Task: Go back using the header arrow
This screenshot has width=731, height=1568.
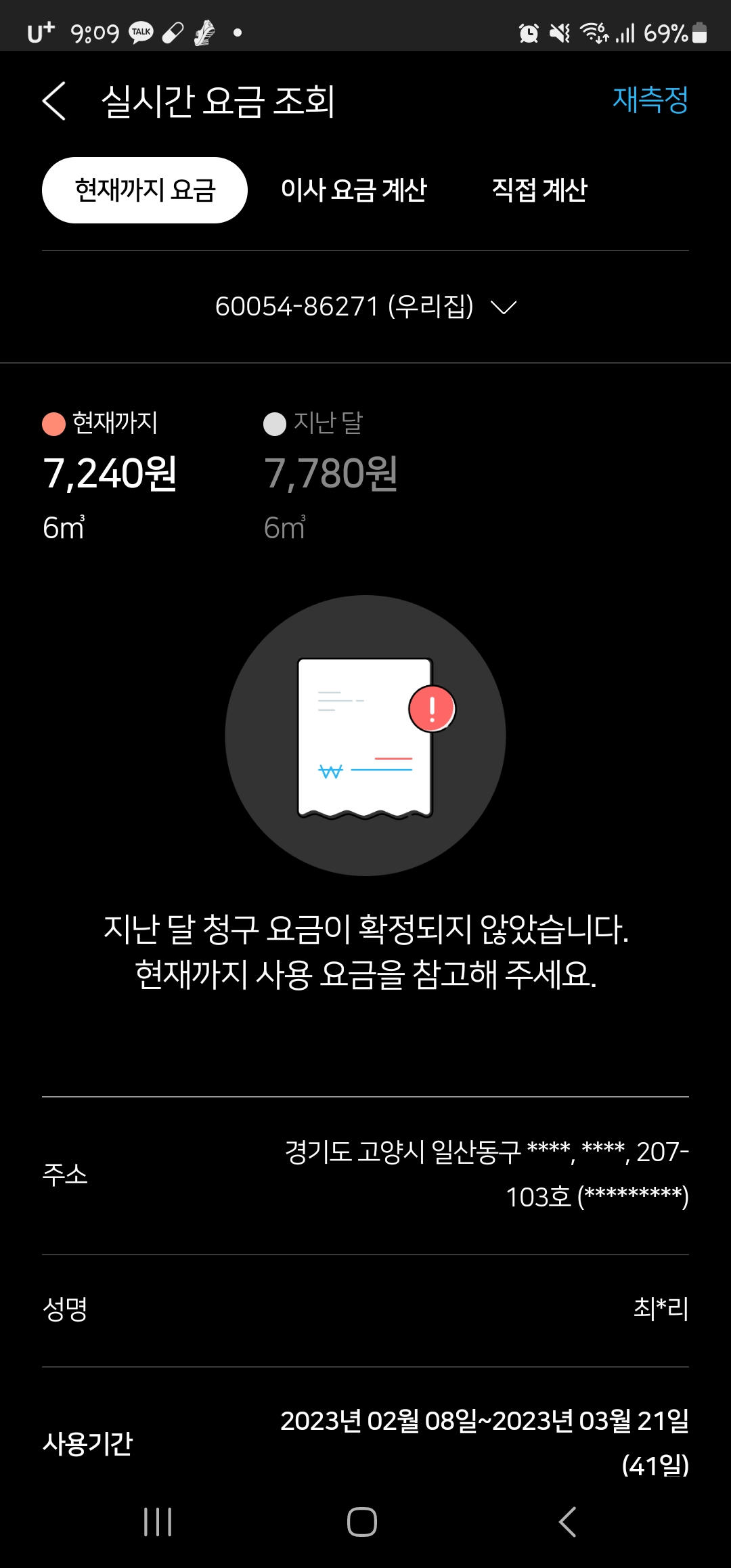Action: pos(54,102)
